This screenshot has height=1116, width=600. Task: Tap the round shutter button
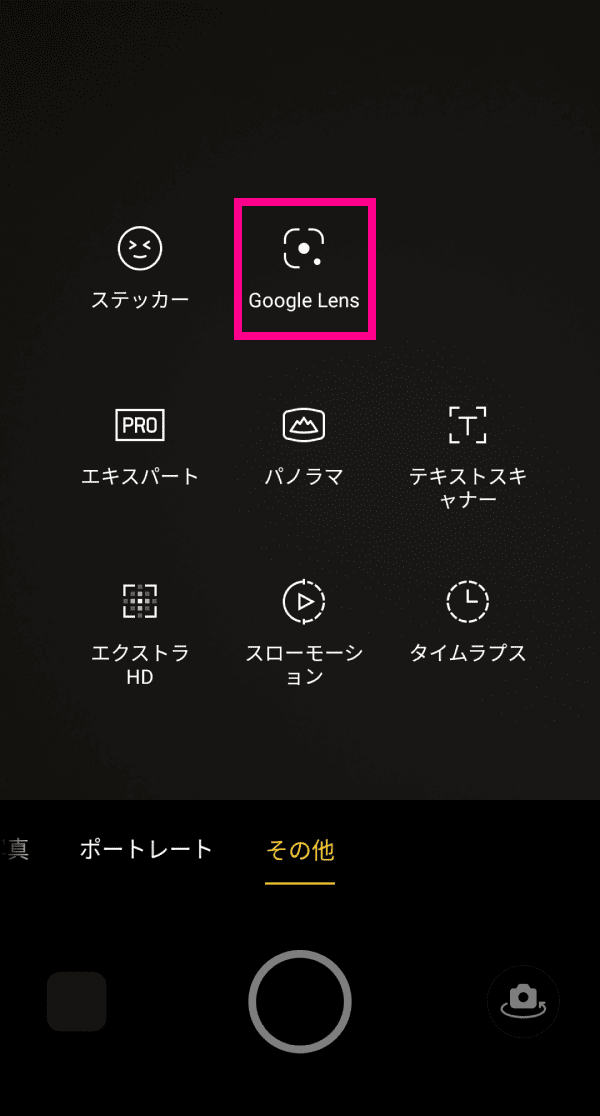tap(300, 1001)
